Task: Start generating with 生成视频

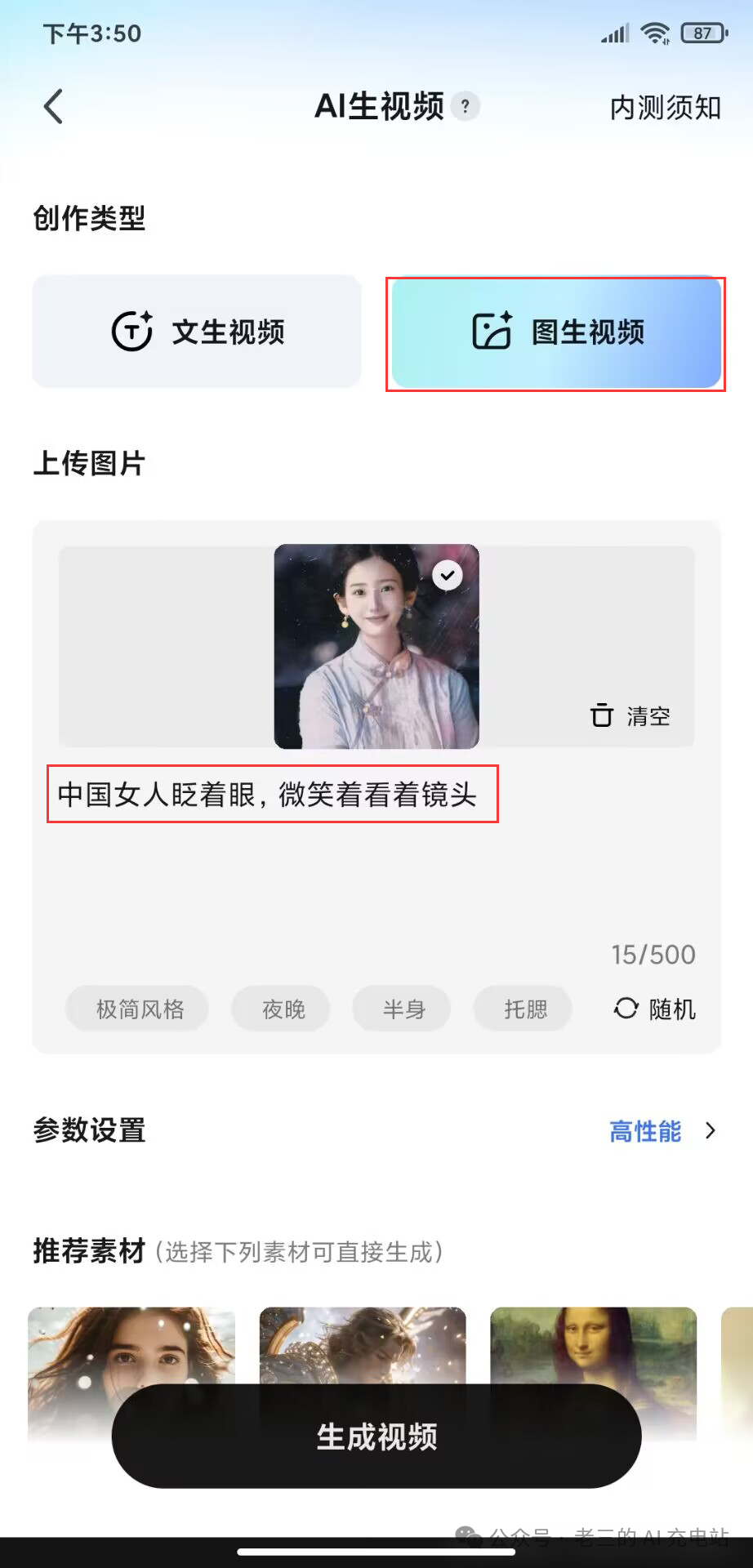Action: pyautogui.click(x=376, y=1437)
